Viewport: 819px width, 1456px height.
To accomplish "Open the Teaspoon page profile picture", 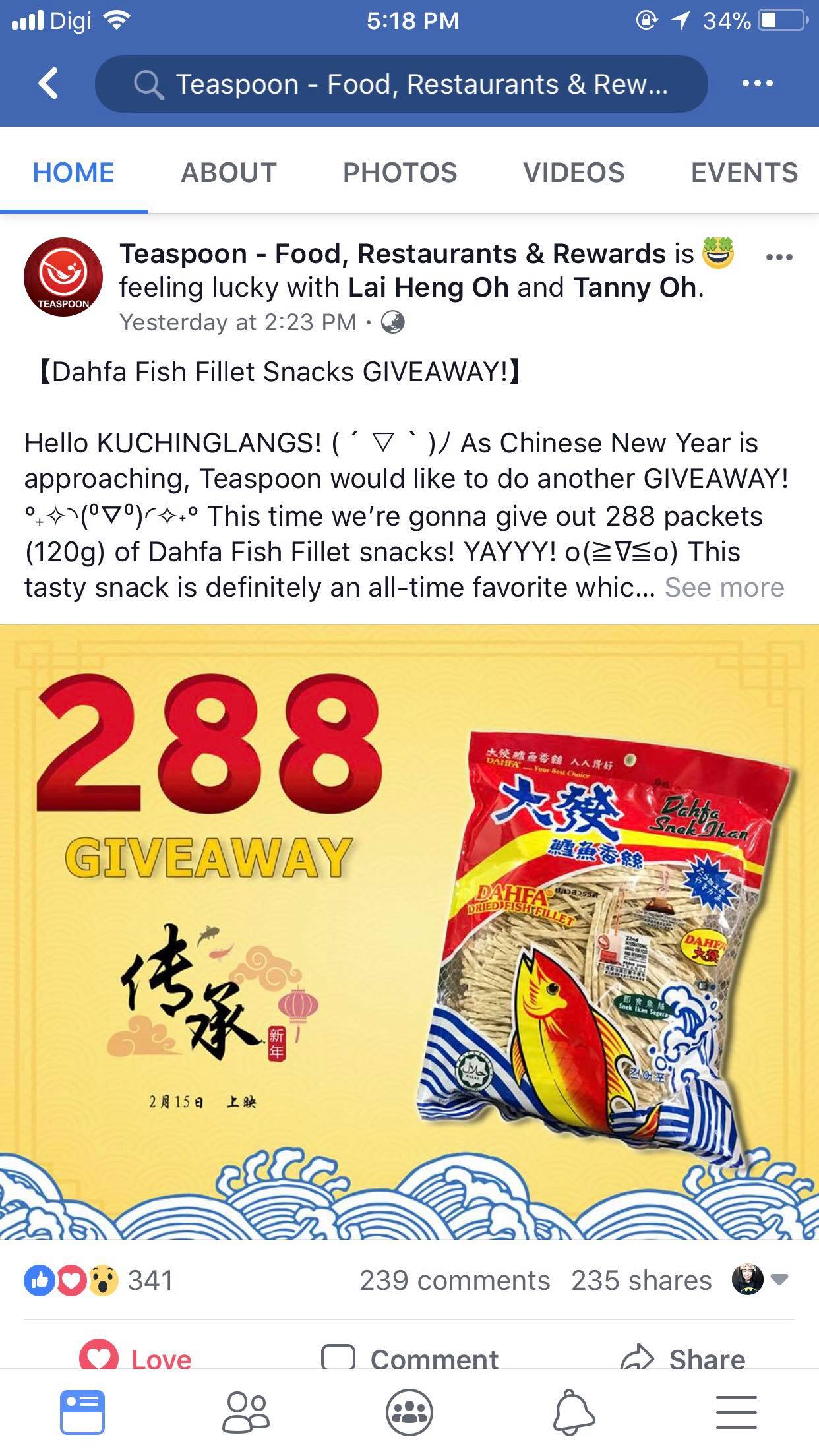I will 63,277.
